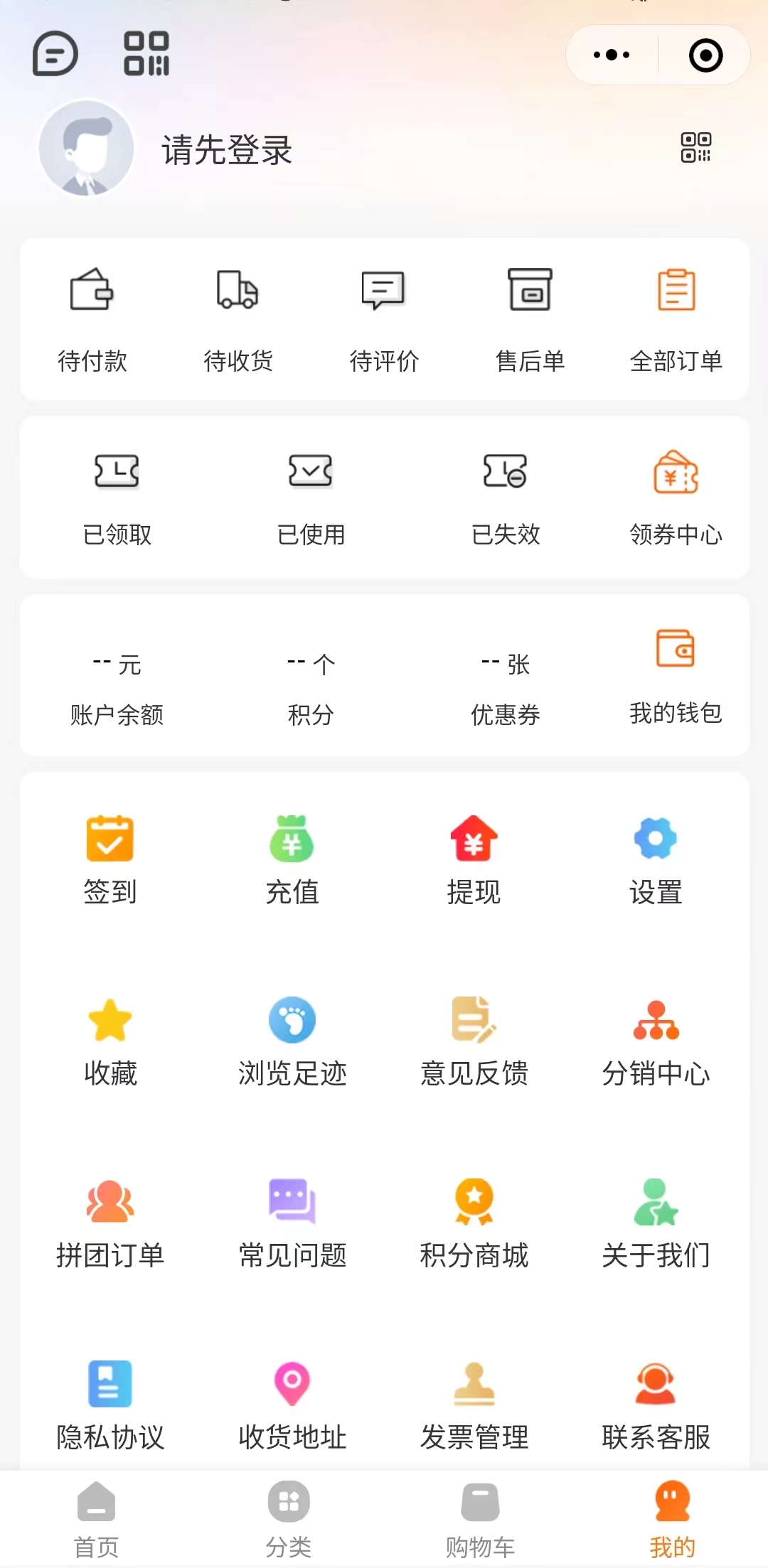Open the message icon at top

coord(55,54)
